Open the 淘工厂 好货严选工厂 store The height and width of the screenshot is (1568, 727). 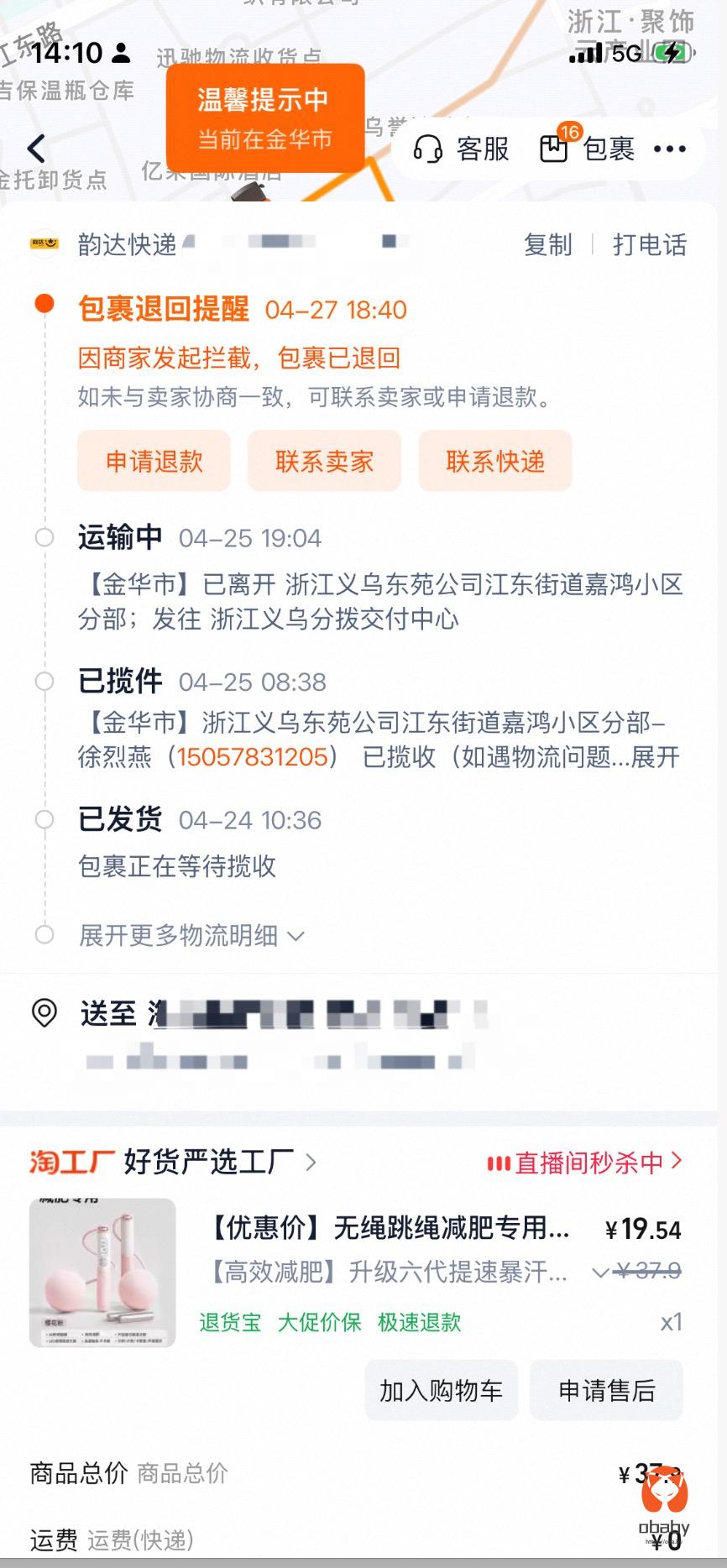point(174,1162)
